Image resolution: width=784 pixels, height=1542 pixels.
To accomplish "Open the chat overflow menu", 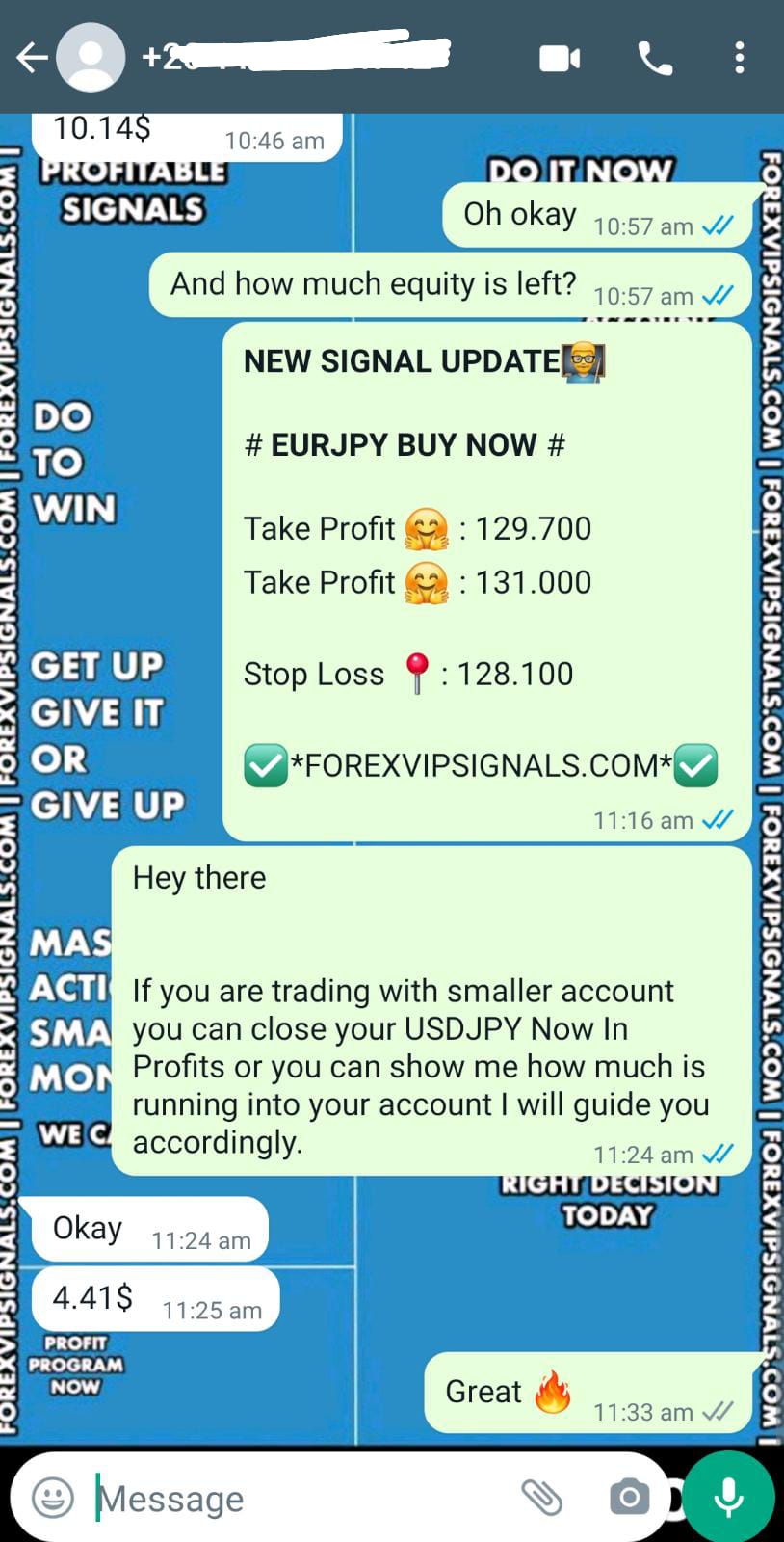I will coord(739,58).
